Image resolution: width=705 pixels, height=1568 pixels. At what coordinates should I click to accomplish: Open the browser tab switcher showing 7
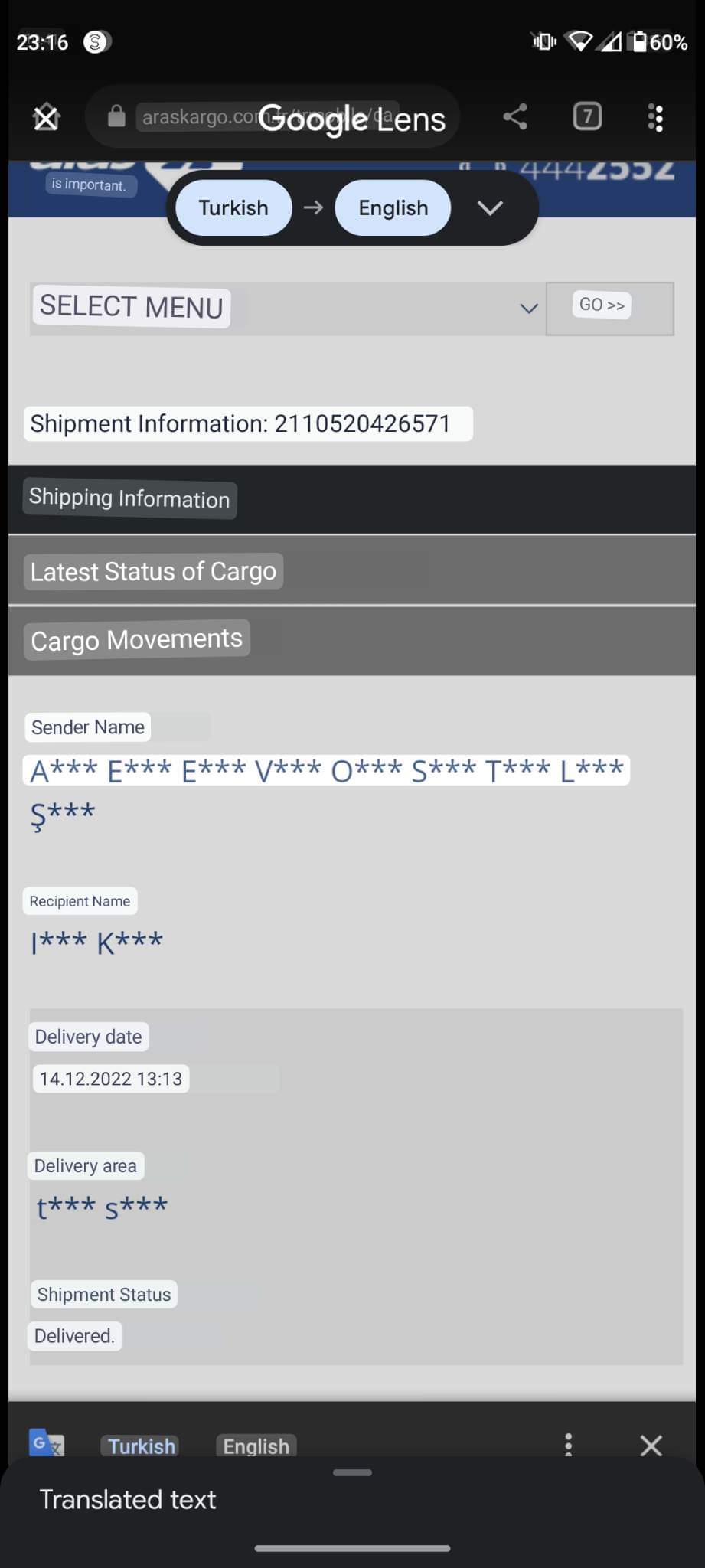click(587, 117)
